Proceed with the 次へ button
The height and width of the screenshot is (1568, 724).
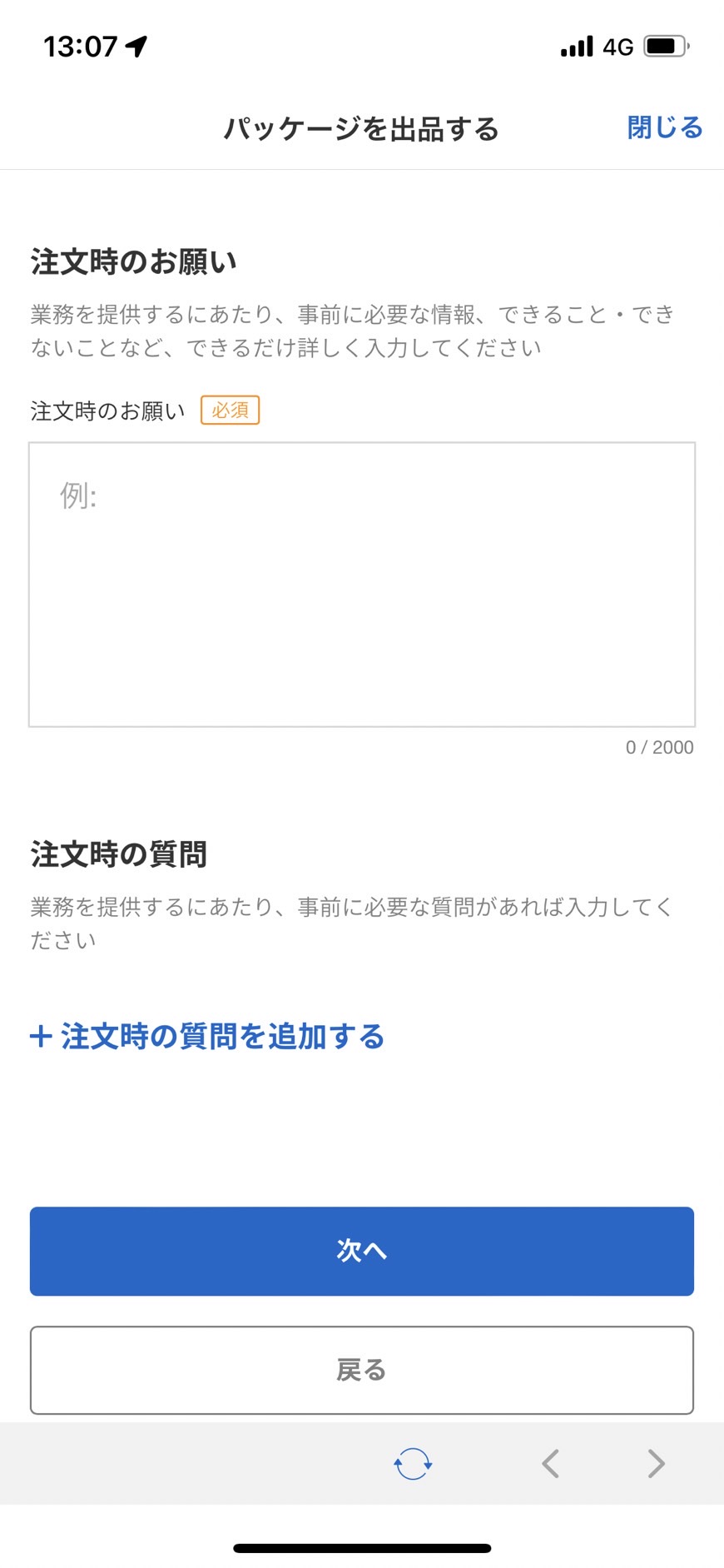(x=362, y=1251)
